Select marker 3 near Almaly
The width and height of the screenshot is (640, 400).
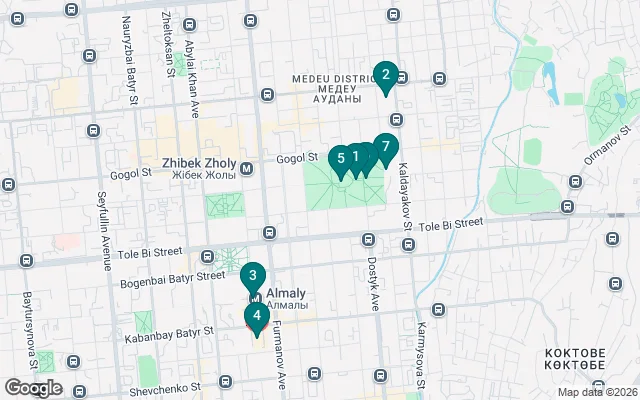coord(254,277)
